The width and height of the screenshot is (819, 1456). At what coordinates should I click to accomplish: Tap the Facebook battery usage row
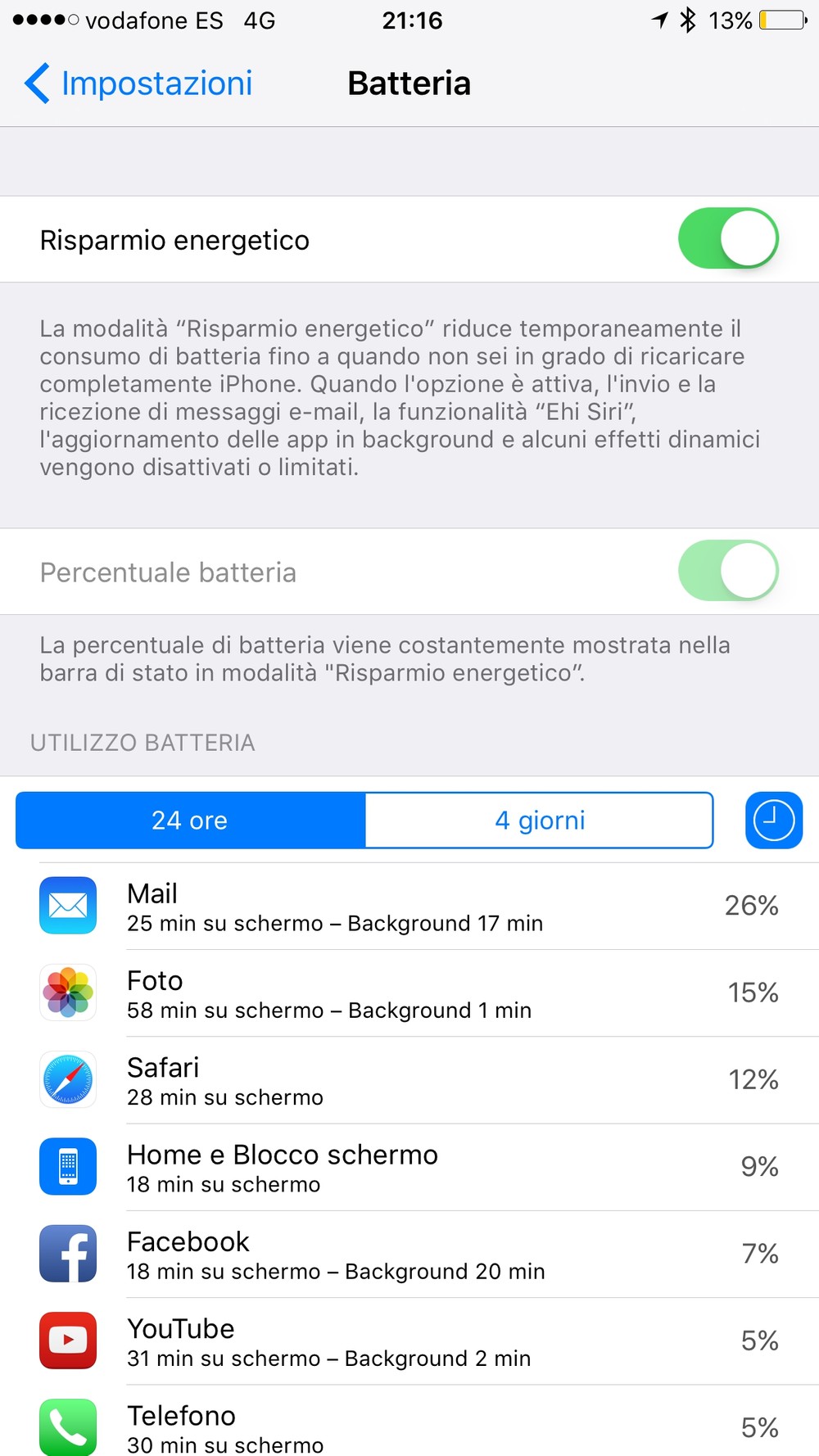409,1255
